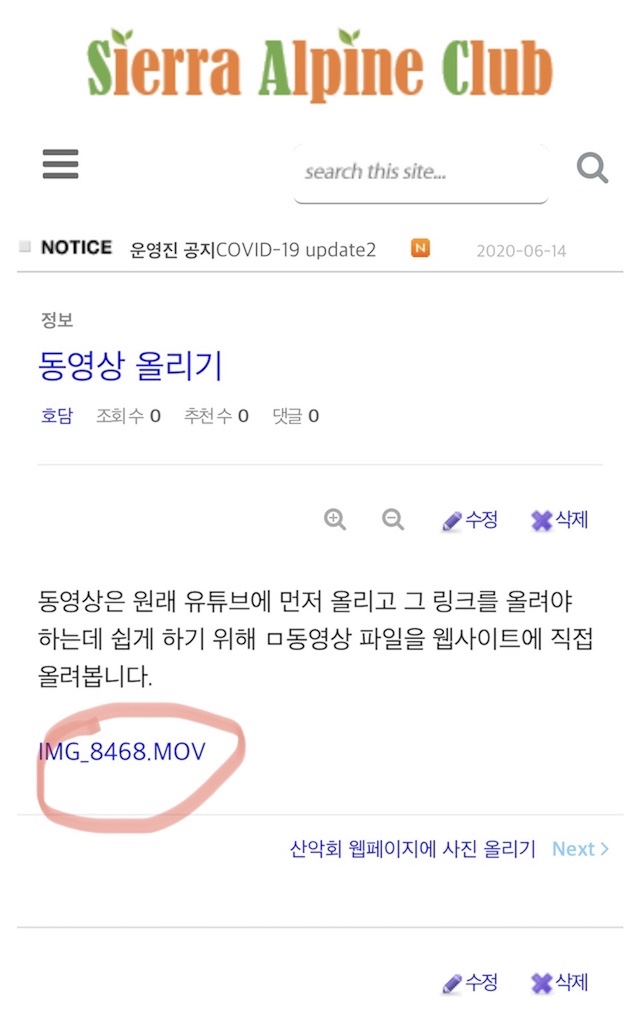Go to next post 산악회 웹페이지에 사진 올리기
This screenshot has width=640, height=1025.
click(x=413, y=849)
